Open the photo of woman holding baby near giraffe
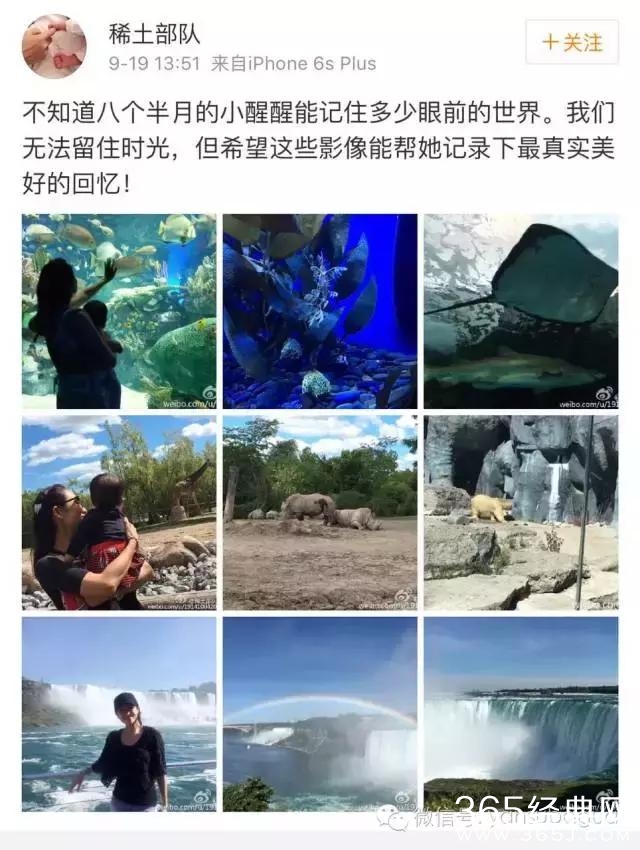 pos(119,513)
